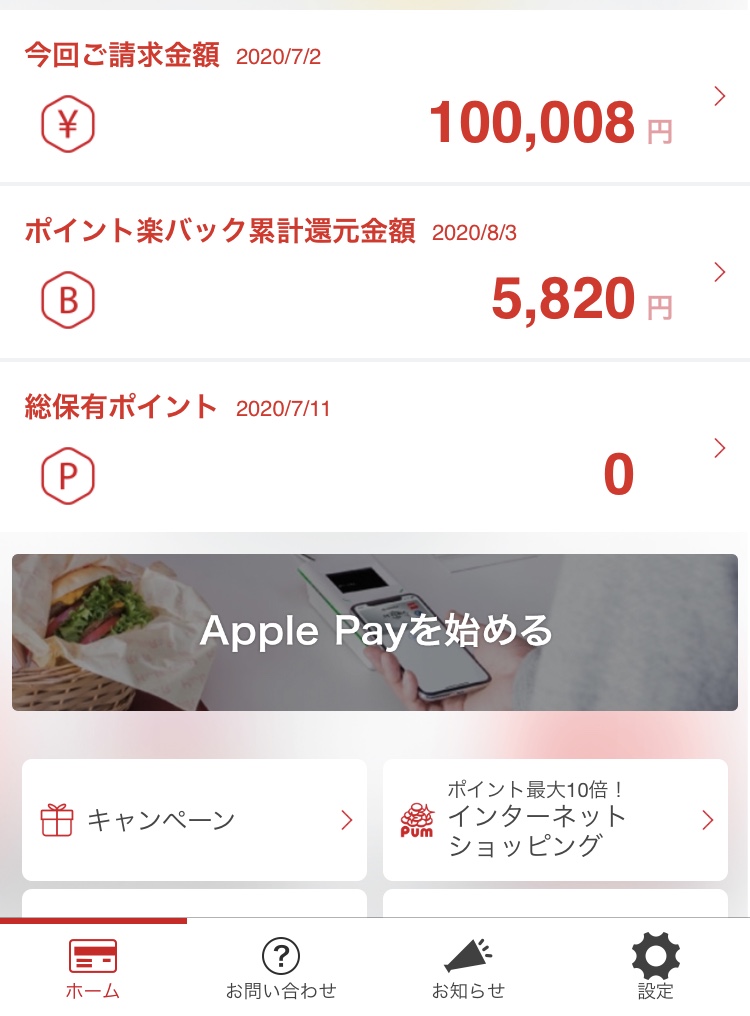This screenshot has width=750, height=1016.
Task: Open ポイント楽バック累計還元金額 with the right arrow
Action: coord(719,272)
